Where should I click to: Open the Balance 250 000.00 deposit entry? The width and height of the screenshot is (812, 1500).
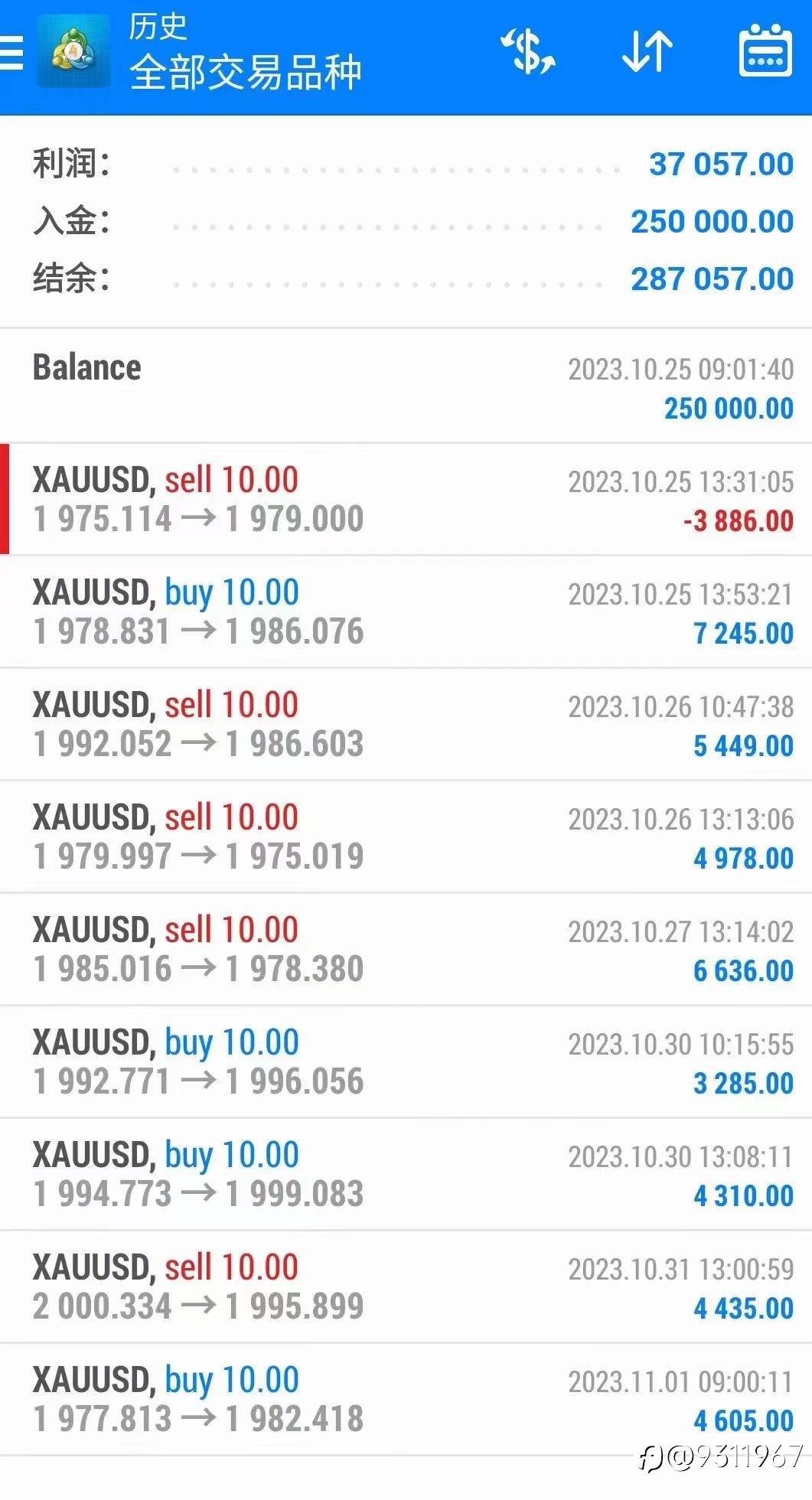pyautogui.click(x=406, y=387)
